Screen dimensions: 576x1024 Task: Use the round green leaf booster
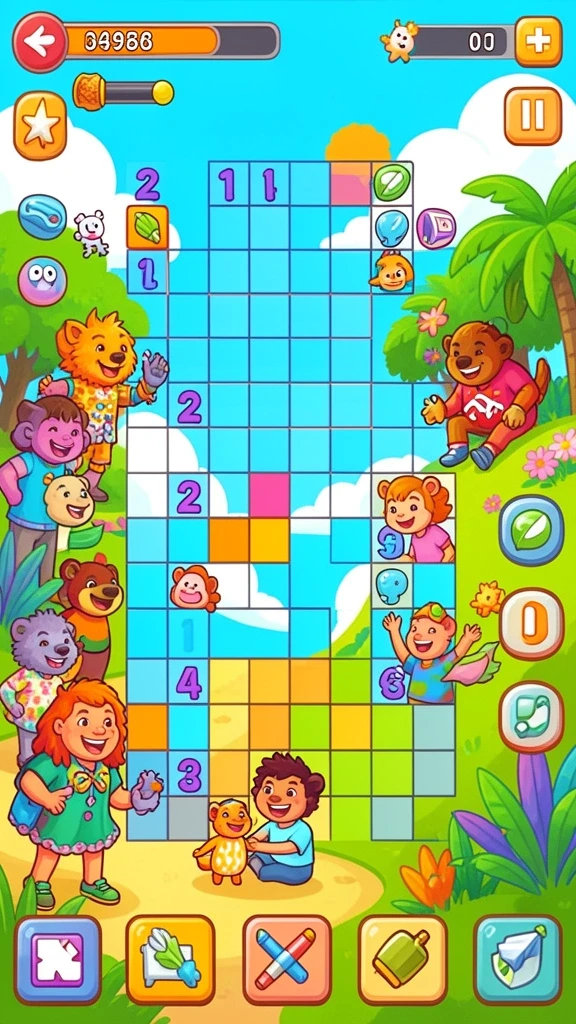pos(531,530)
